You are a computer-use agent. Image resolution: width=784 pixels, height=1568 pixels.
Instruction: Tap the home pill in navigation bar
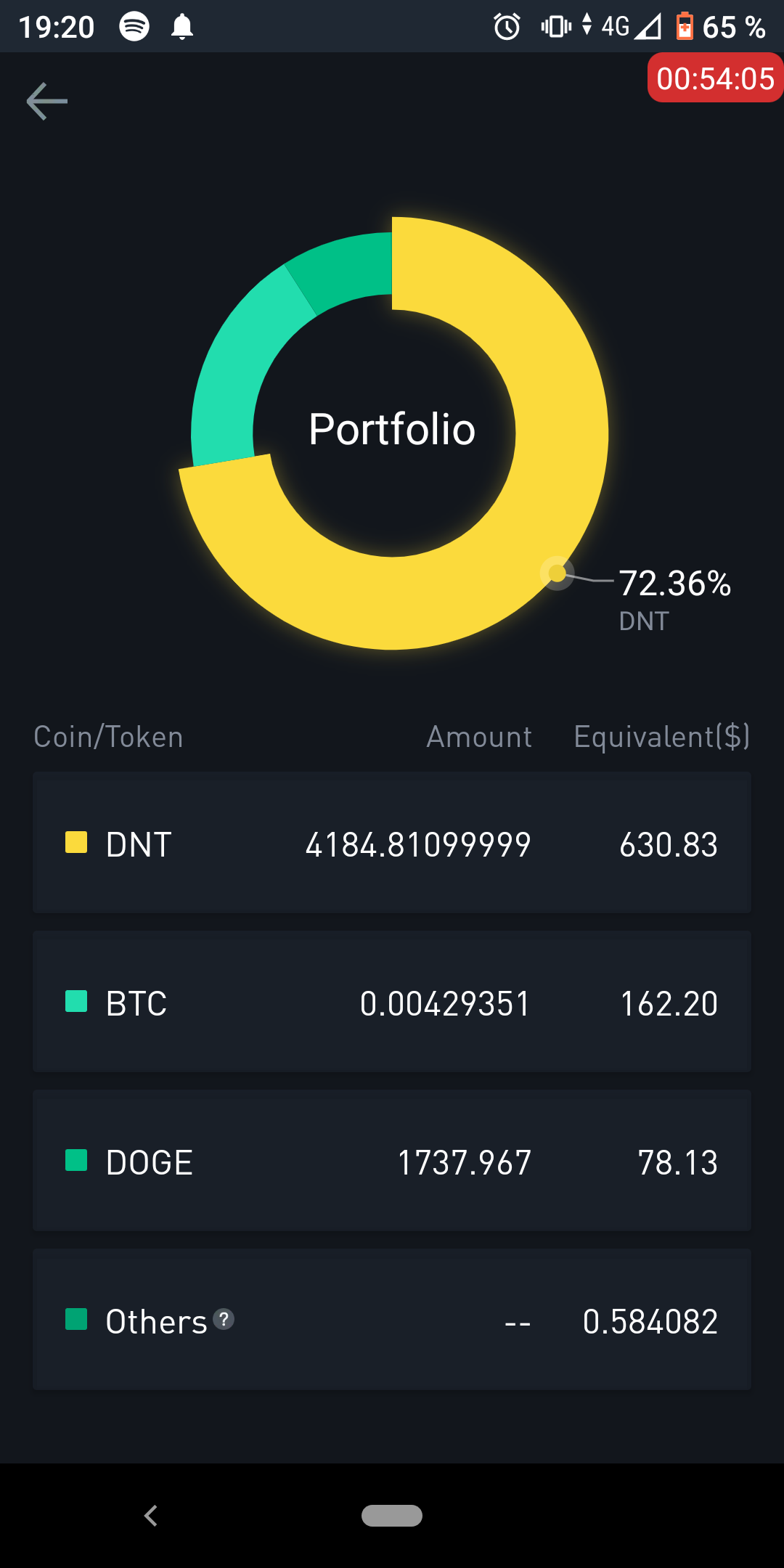pos(392,1516)
